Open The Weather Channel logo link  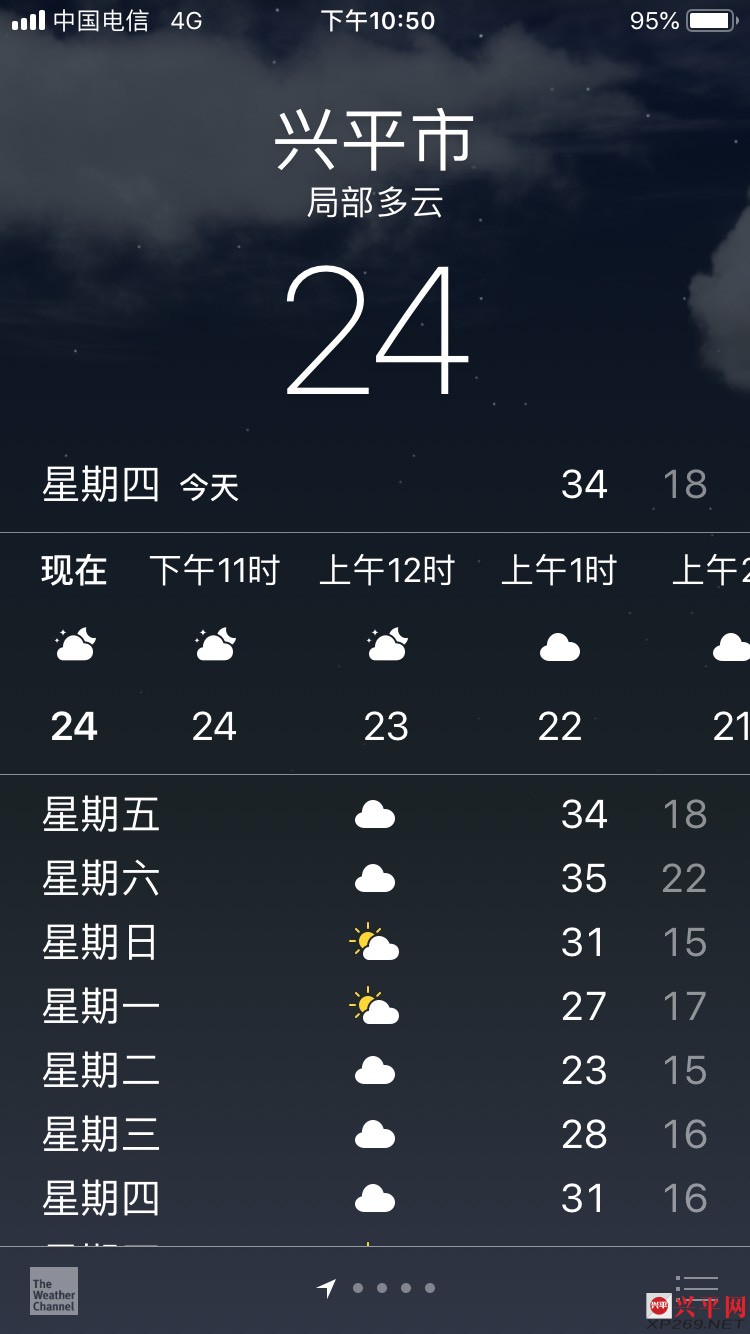(x=53, y=1291)
